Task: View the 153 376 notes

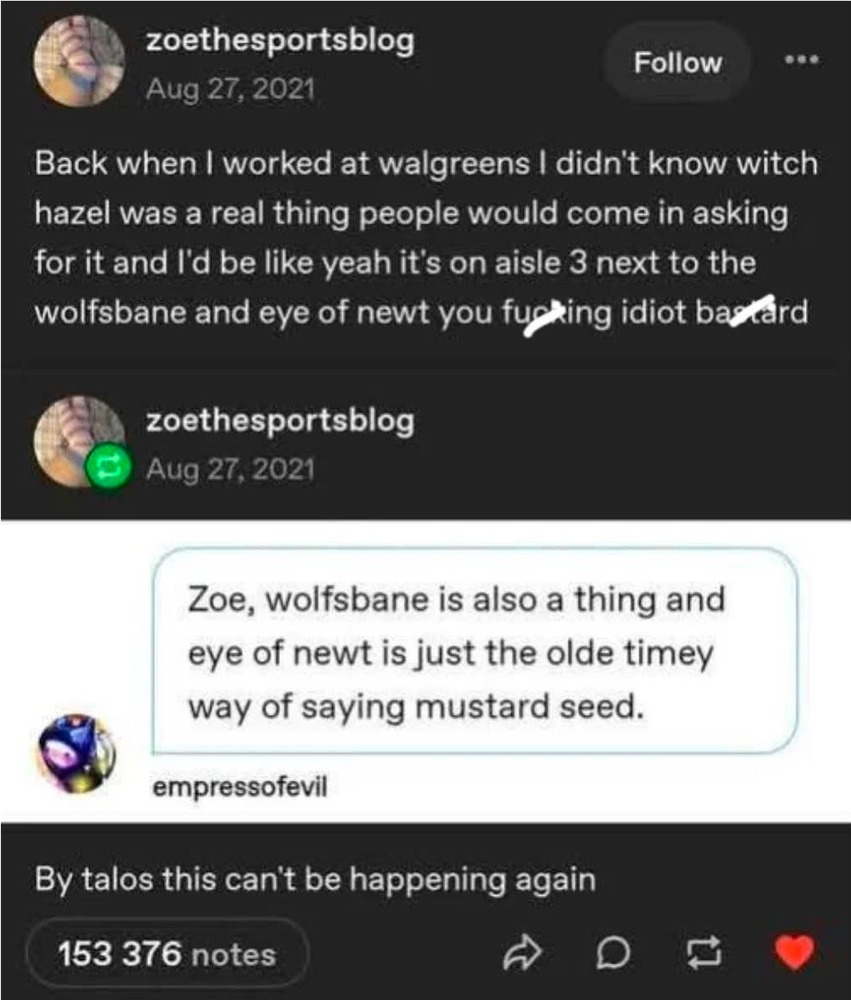Action: click(167, 954)
